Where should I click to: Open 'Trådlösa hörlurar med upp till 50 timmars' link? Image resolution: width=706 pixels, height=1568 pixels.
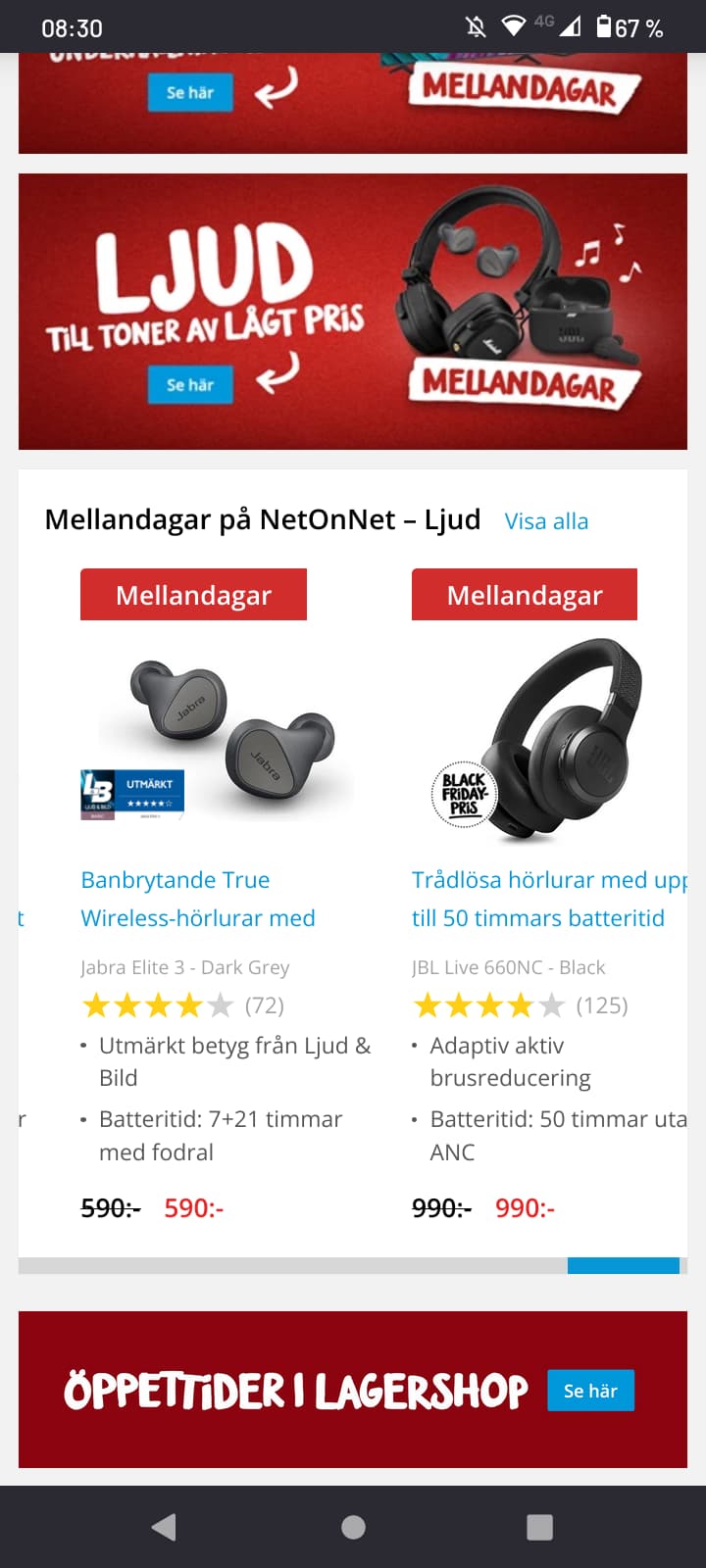(548, 899)
